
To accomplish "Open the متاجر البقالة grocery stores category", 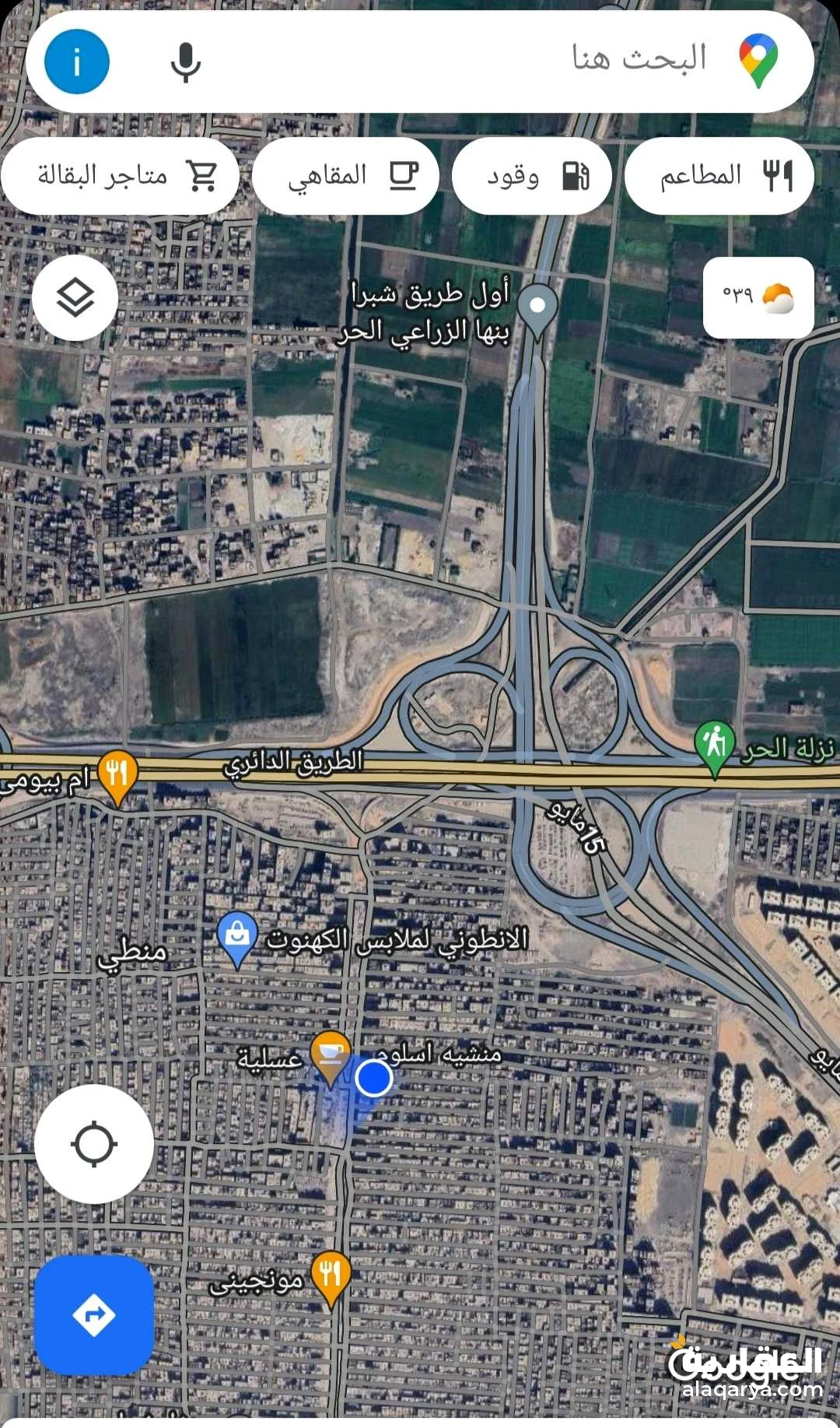I will [121, 176].
